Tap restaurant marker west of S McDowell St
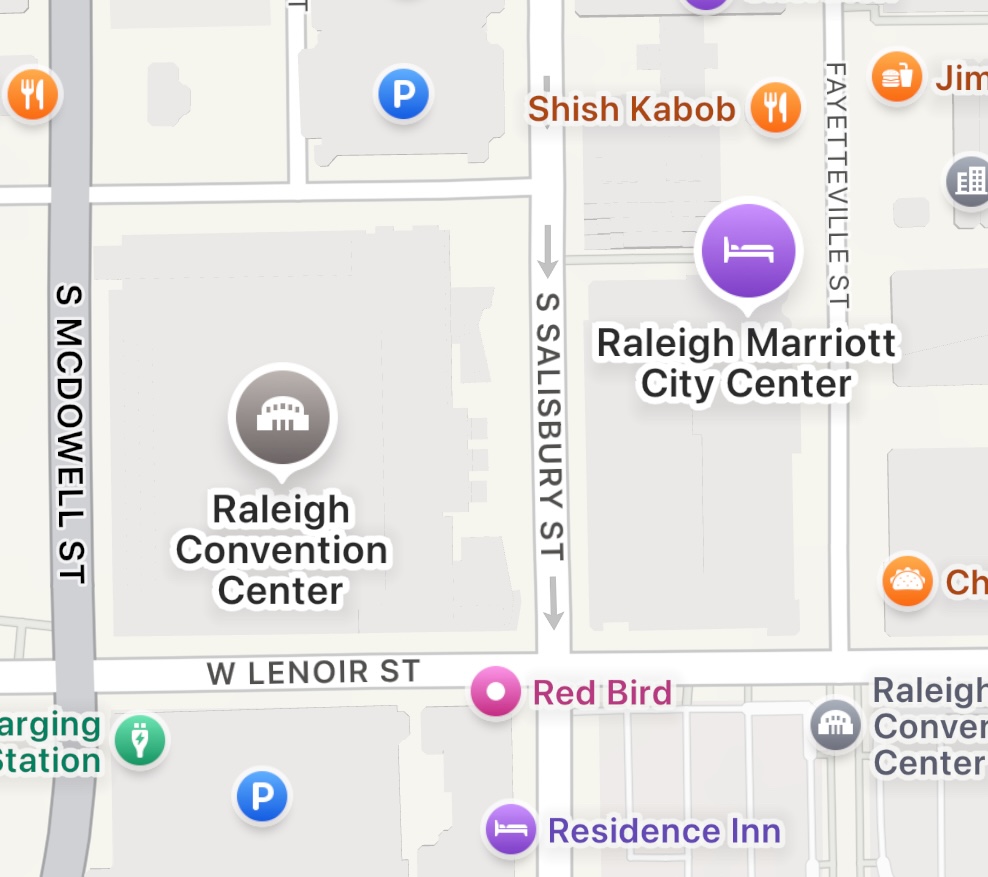 (33, 95)
